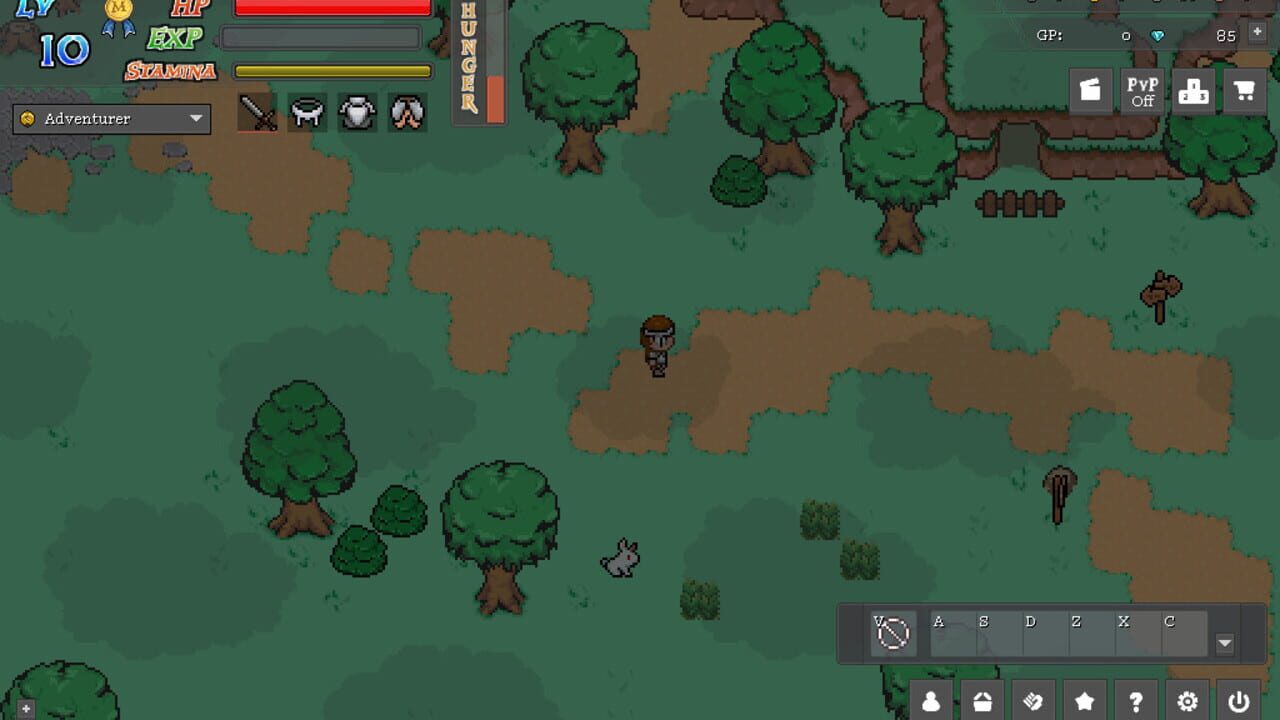This screenshot has width=1280, height=720.
Task: Open the handshake trade icon
Action: click(x=1033, y=701)
